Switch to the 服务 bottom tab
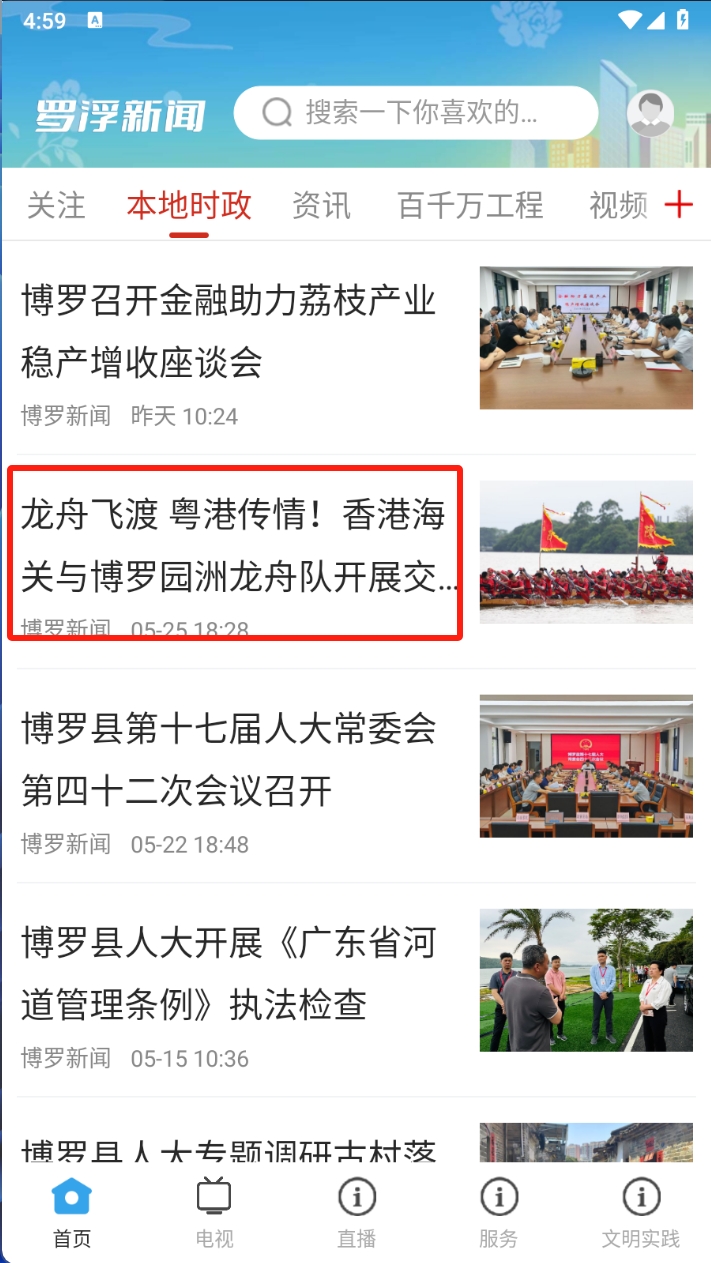The width and height of the screenshot is (711, 1263). click(498, 1212)
